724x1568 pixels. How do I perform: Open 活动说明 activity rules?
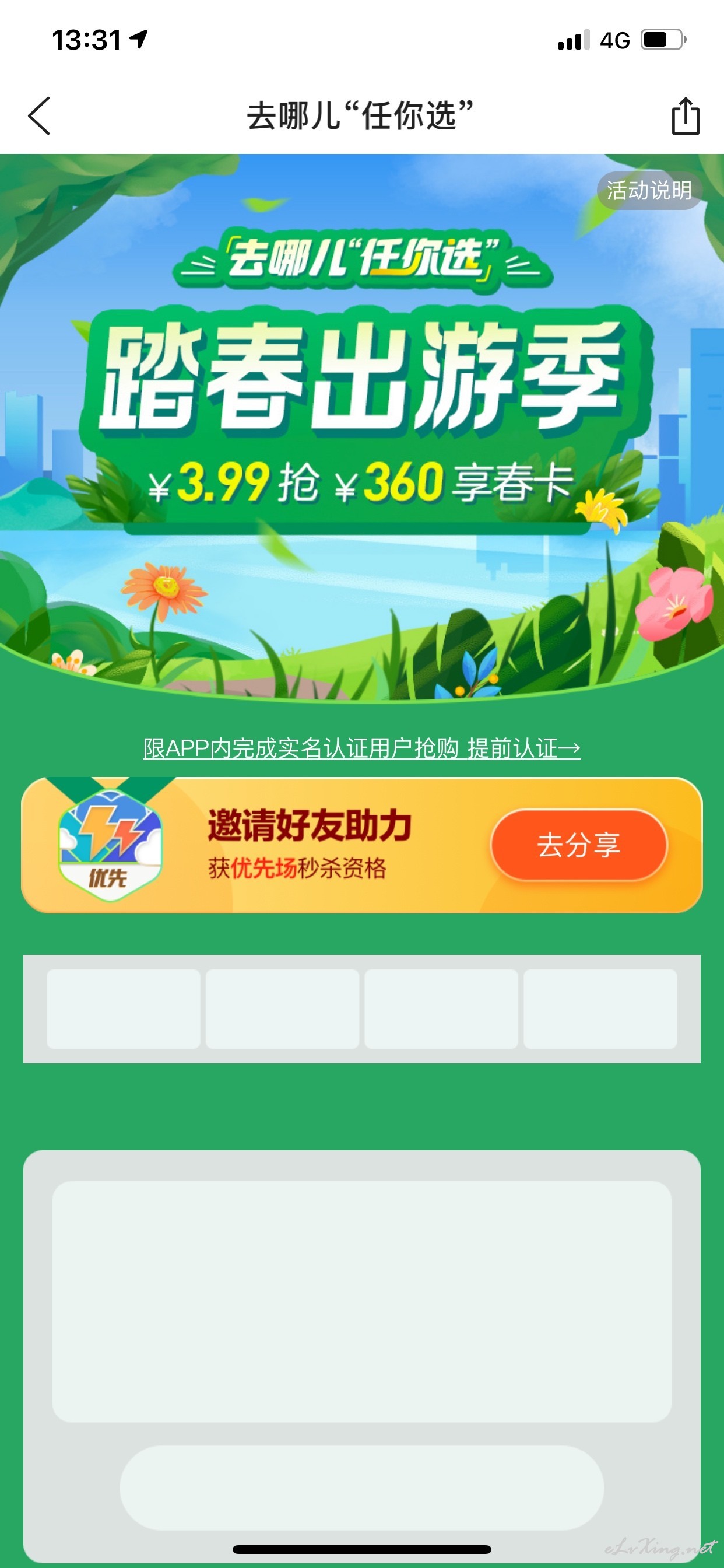coord(650,191)
